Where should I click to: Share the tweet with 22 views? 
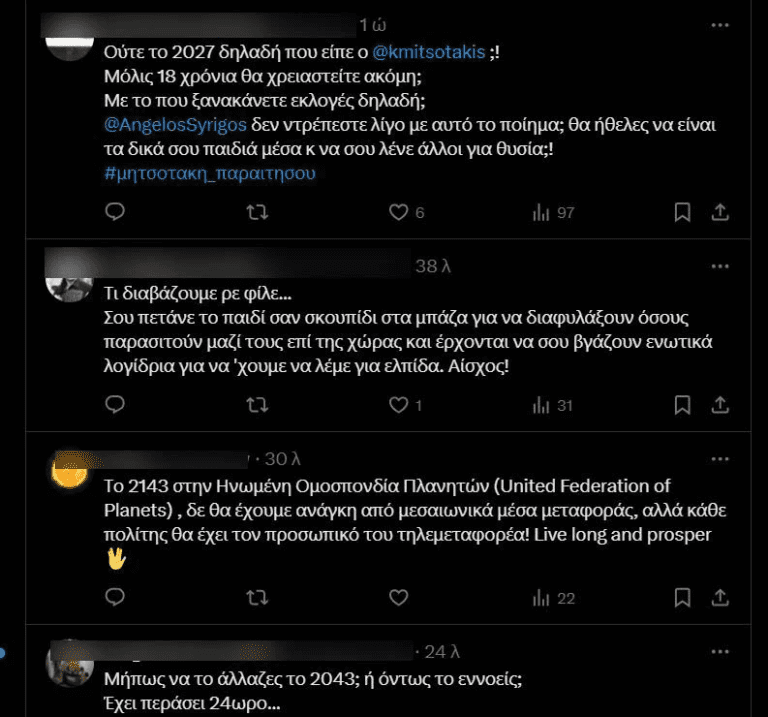click(x=719, y=598)
